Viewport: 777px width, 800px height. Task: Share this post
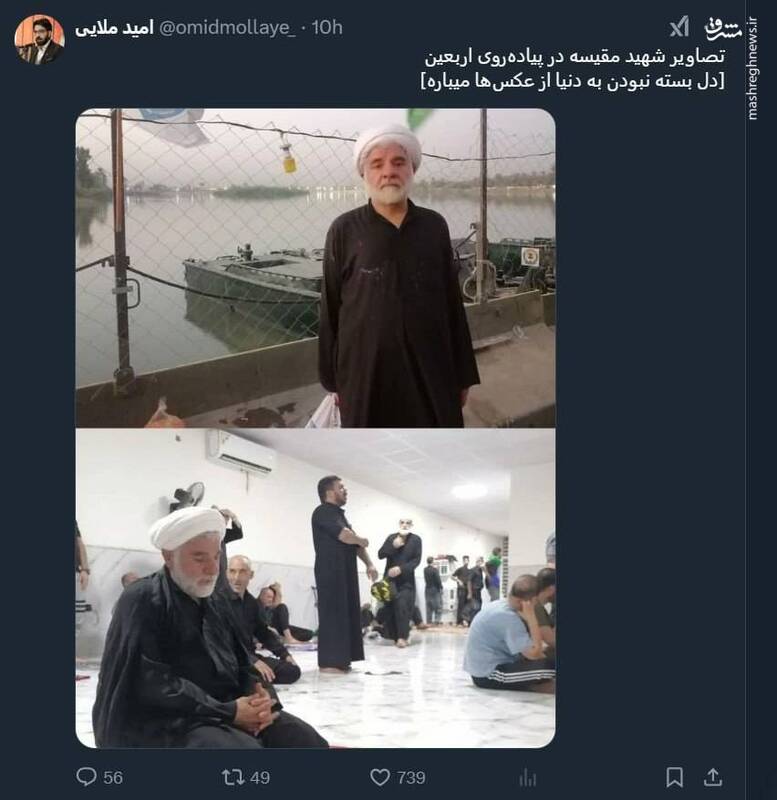713,777
